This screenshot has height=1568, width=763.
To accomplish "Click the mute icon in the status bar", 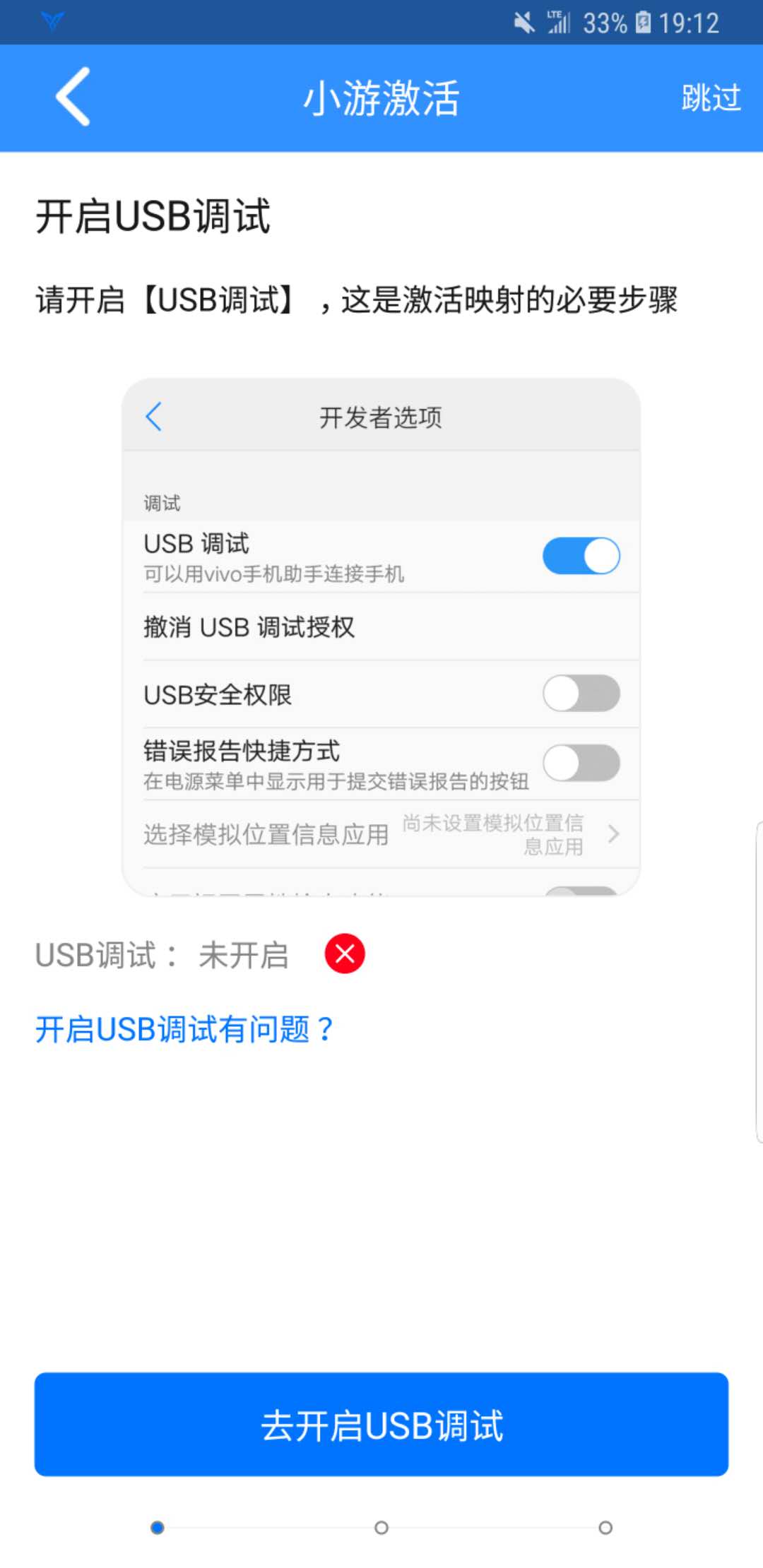I will (x=522, y=22).
